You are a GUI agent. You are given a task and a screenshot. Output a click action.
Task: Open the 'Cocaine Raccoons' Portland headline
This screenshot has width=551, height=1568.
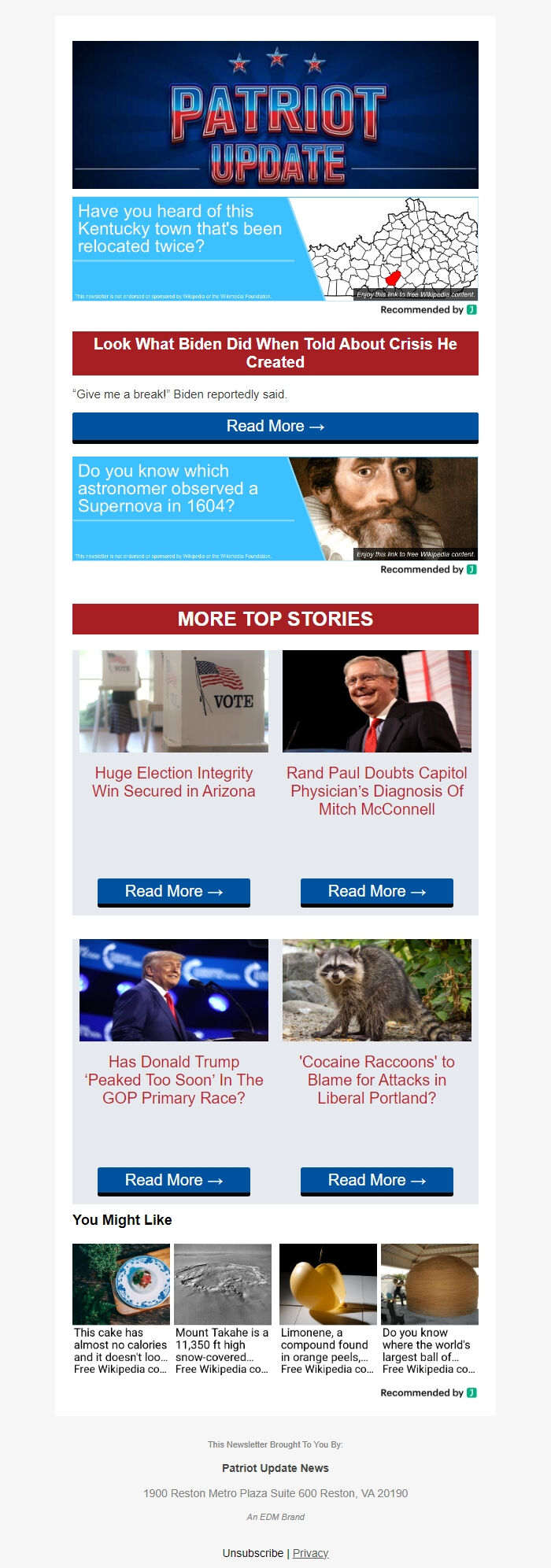point(376,1080)
